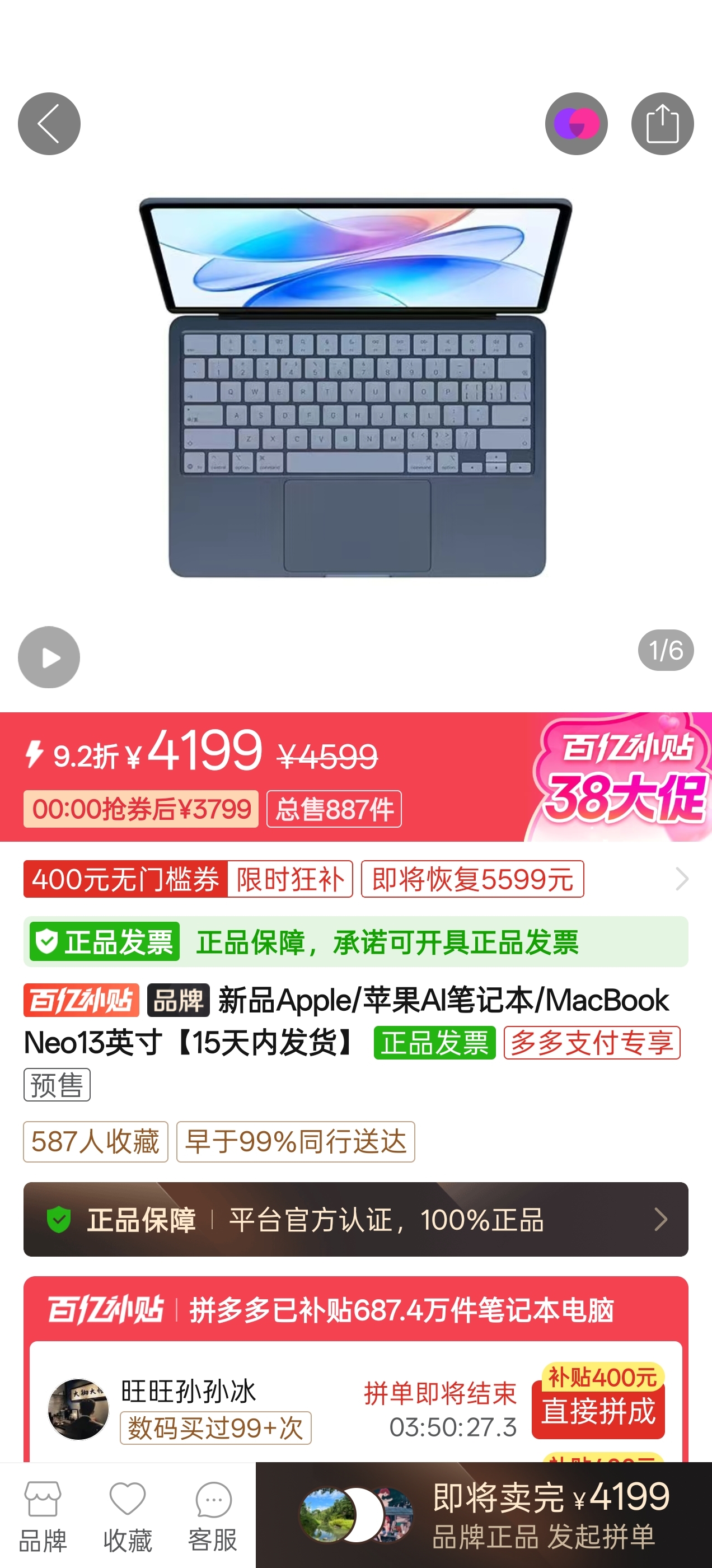Go back using the top-left arrow
The image size is (712, 1568).
point(49,124)
